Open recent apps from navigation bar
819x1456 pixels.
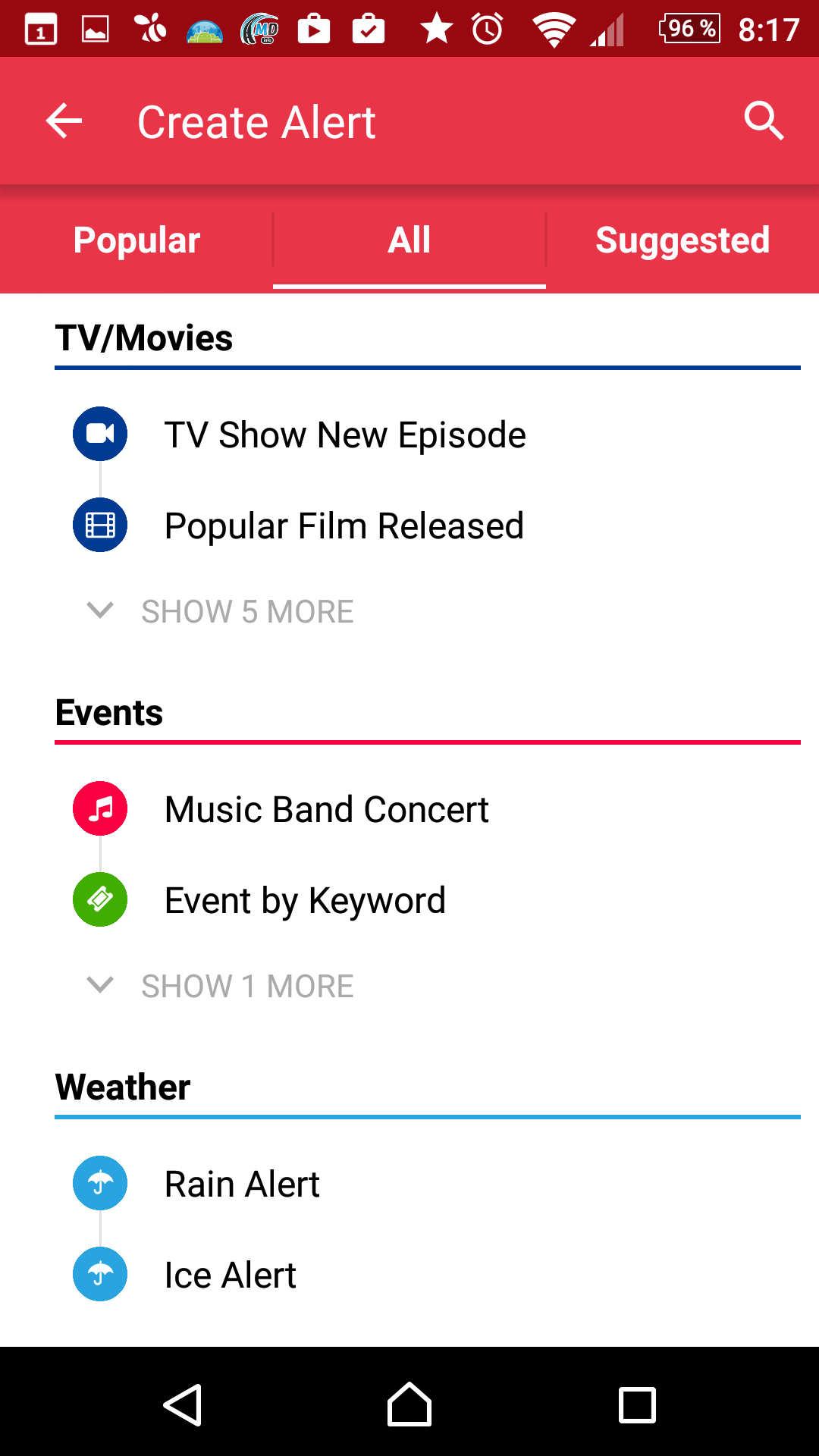637,1404
